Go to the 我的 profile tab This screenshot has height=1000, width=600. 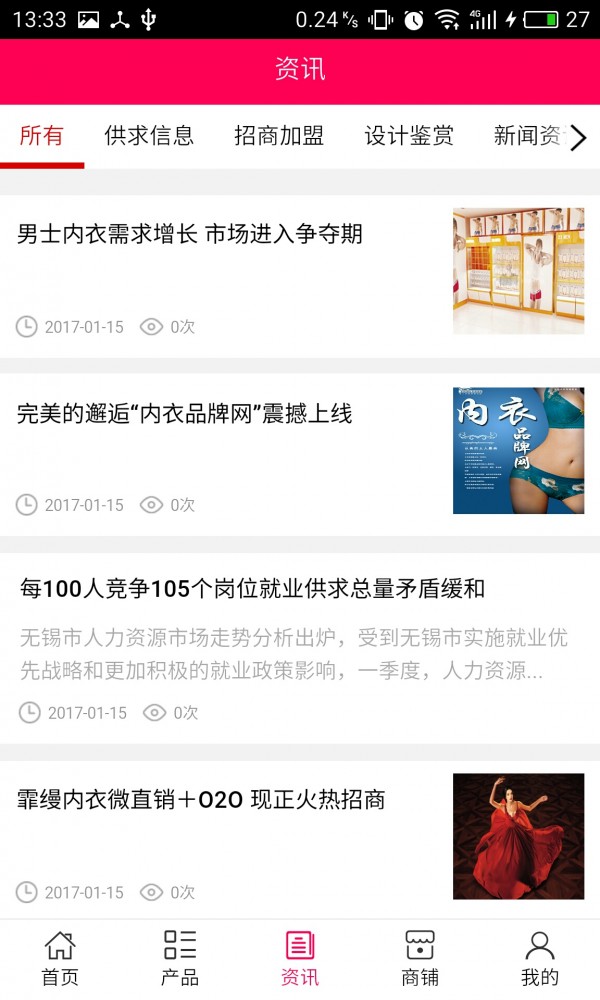click(x=540, y=958)
